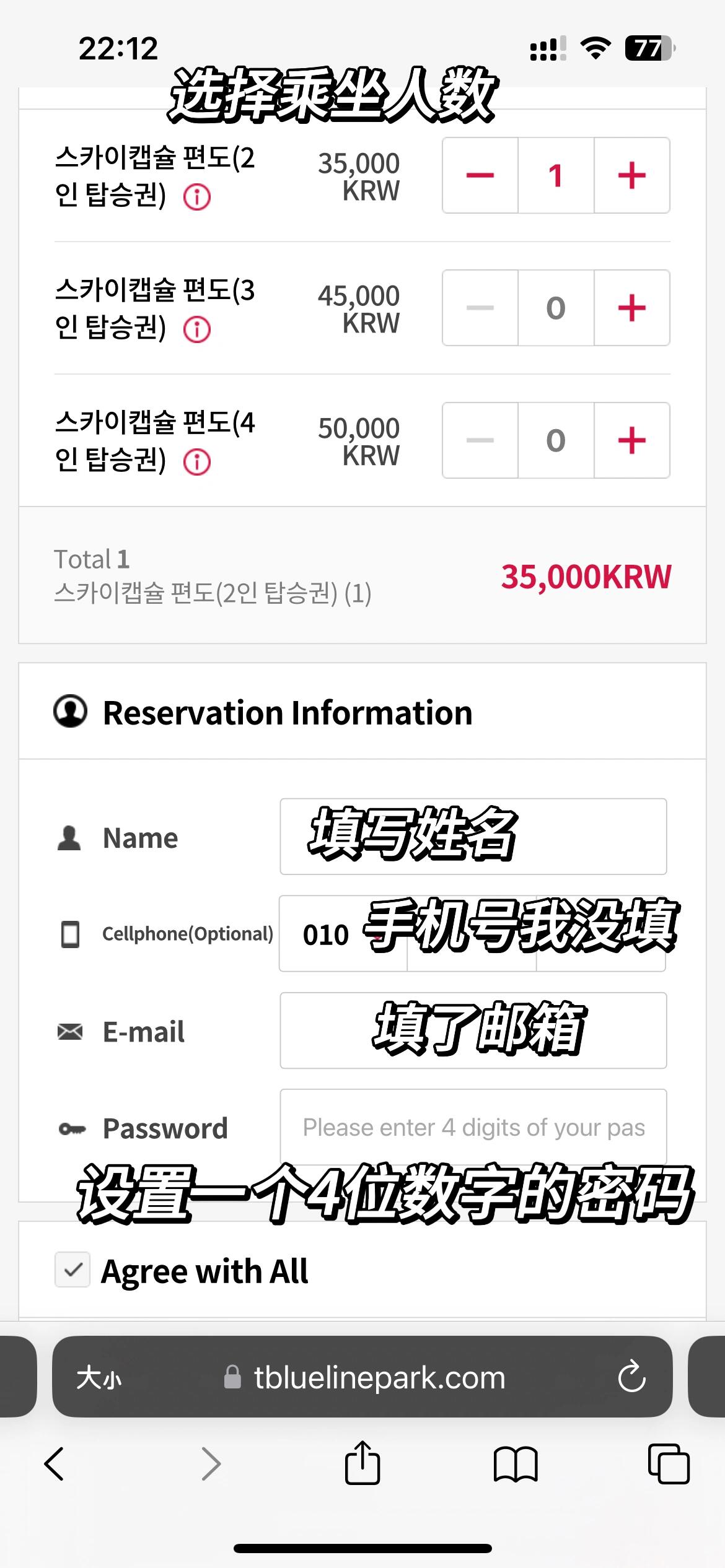The height and width of the screenshot is (1568, 725).
Task: Focus the Name input field
Action: pyautogui.click(x=473, y=837)
